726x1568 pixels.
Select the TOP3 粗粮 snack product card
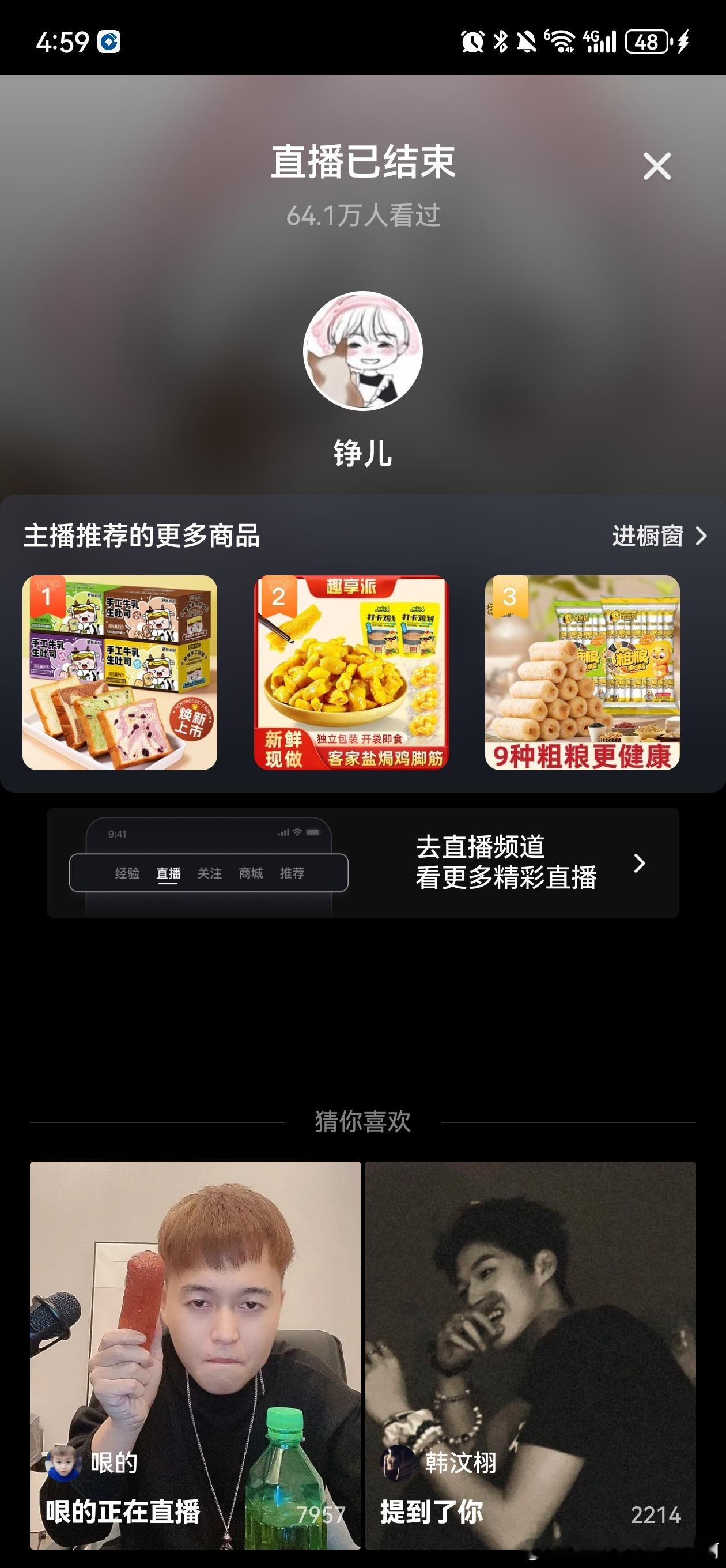tap(582, 676)
